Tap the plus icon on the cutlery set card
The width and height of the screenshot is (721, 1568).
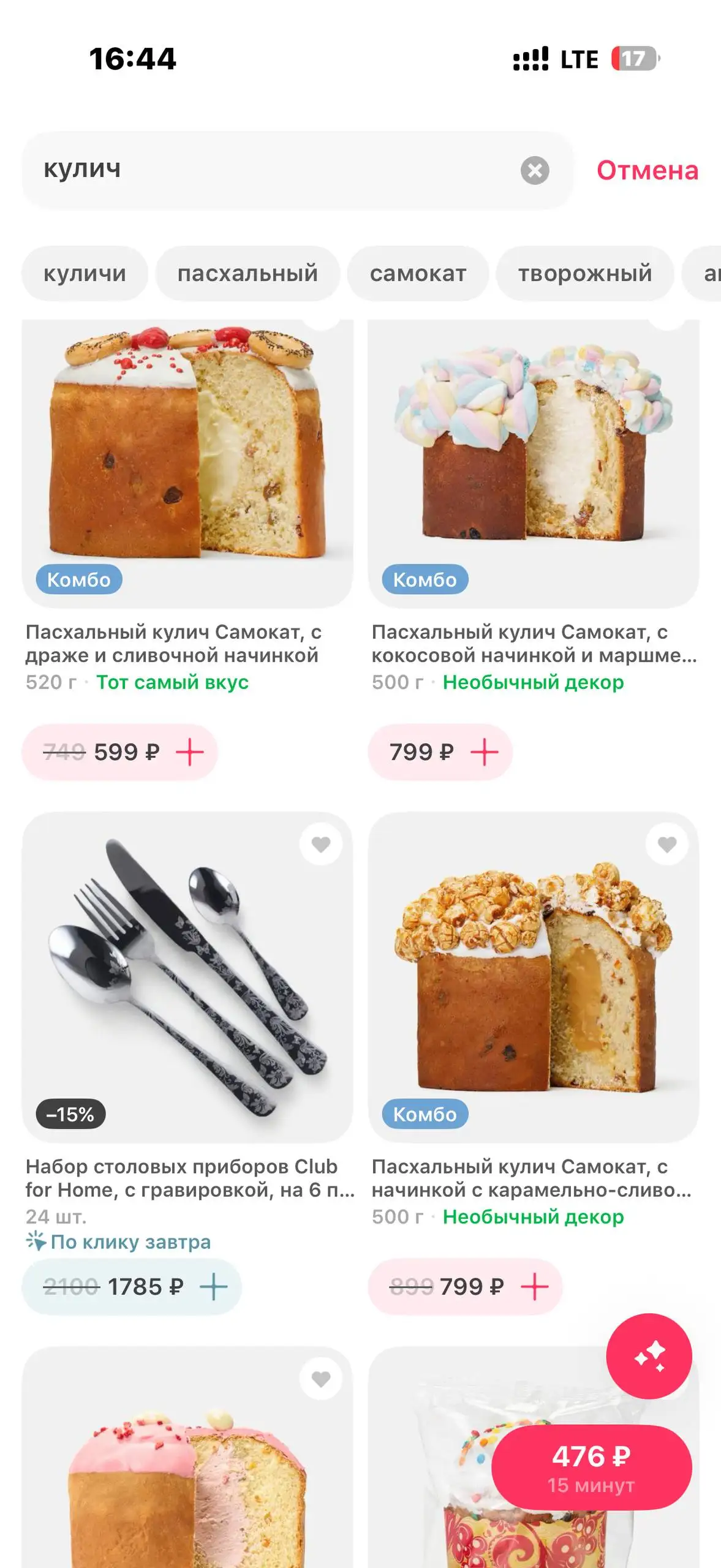click(x=214, y=1286)
